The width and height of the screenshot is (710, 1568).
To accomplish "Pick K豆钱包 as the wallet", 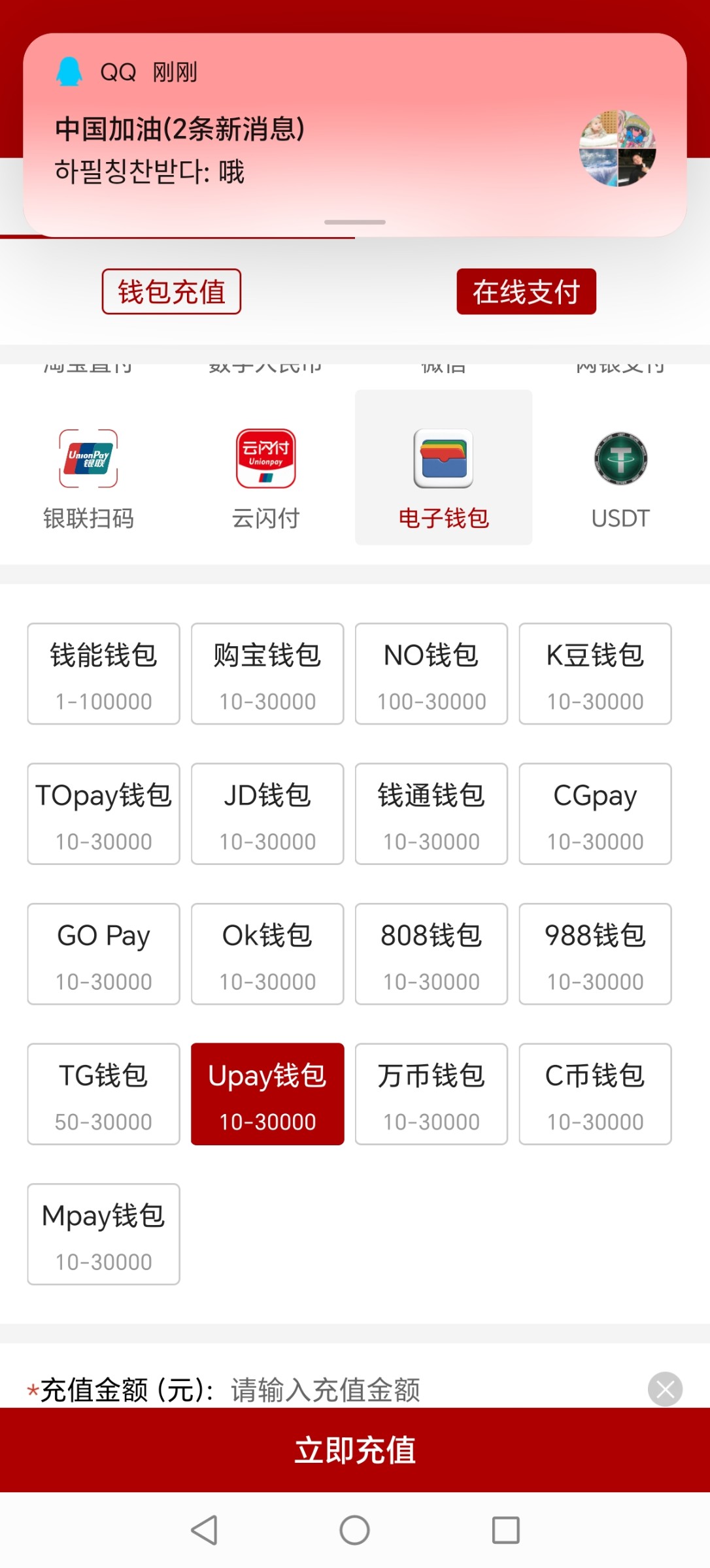I will click(595, 674).
